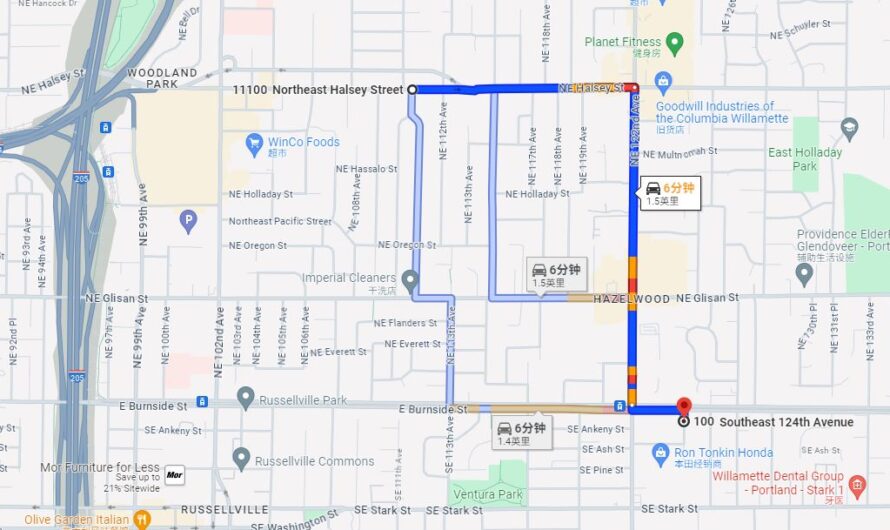Tap the parking icon below WinCo Foods

click(188, 221)
